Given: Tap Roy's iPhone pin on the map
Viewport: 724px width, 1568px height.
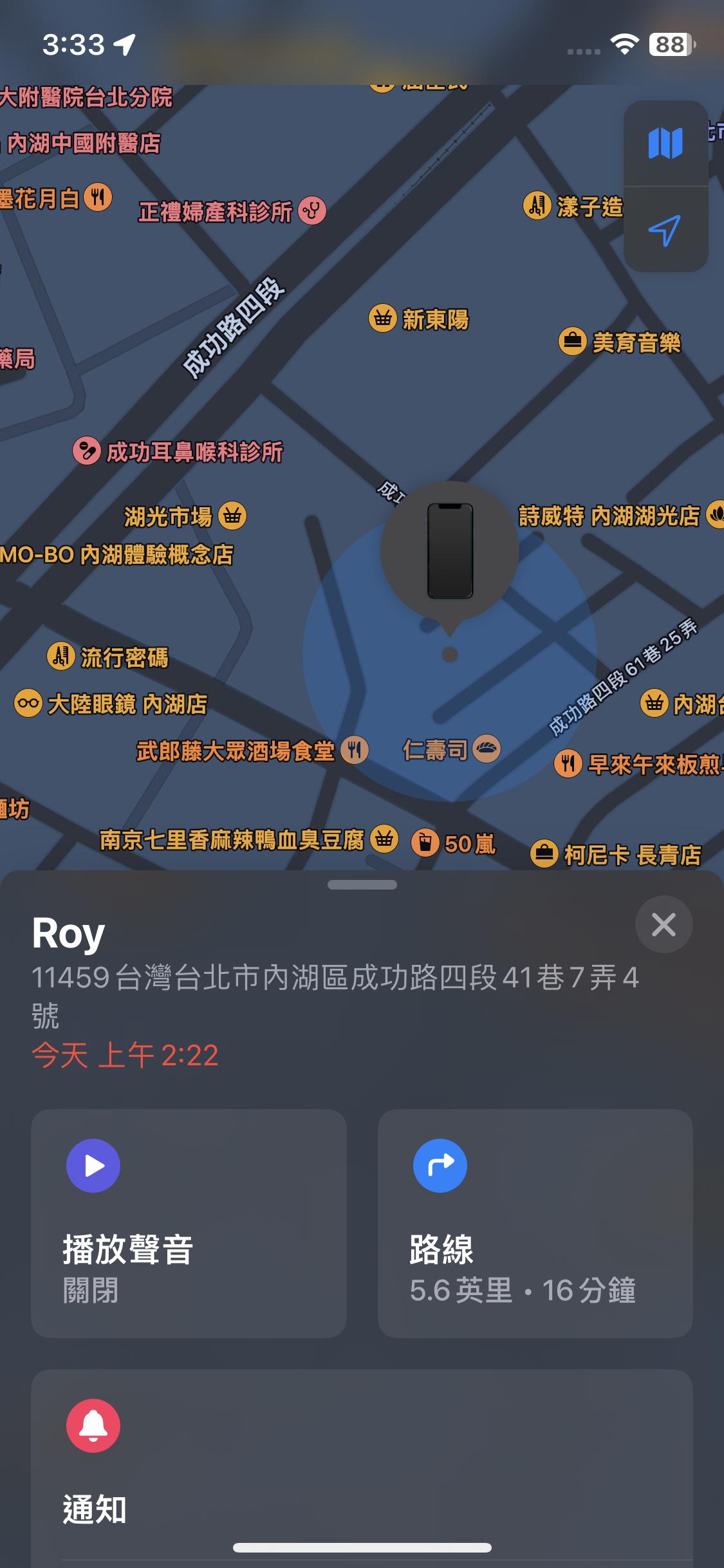Looking at the screenshot, I should 450,551.
